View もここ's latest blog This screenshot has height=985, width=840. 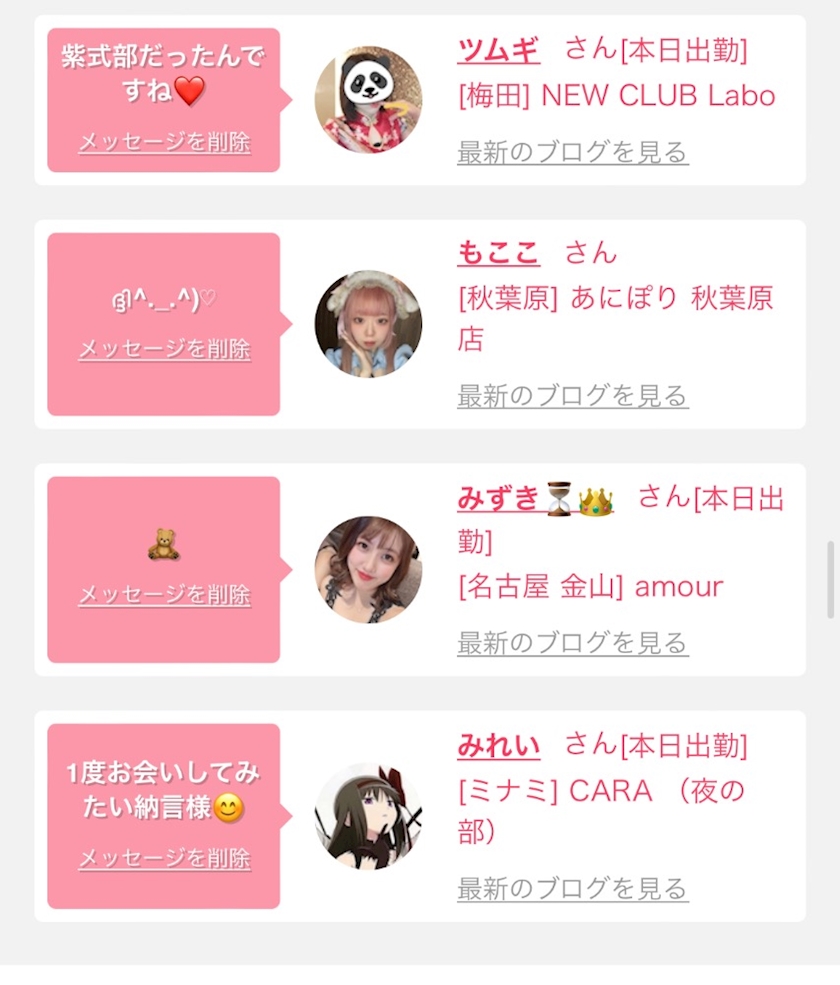click(573, 396)
